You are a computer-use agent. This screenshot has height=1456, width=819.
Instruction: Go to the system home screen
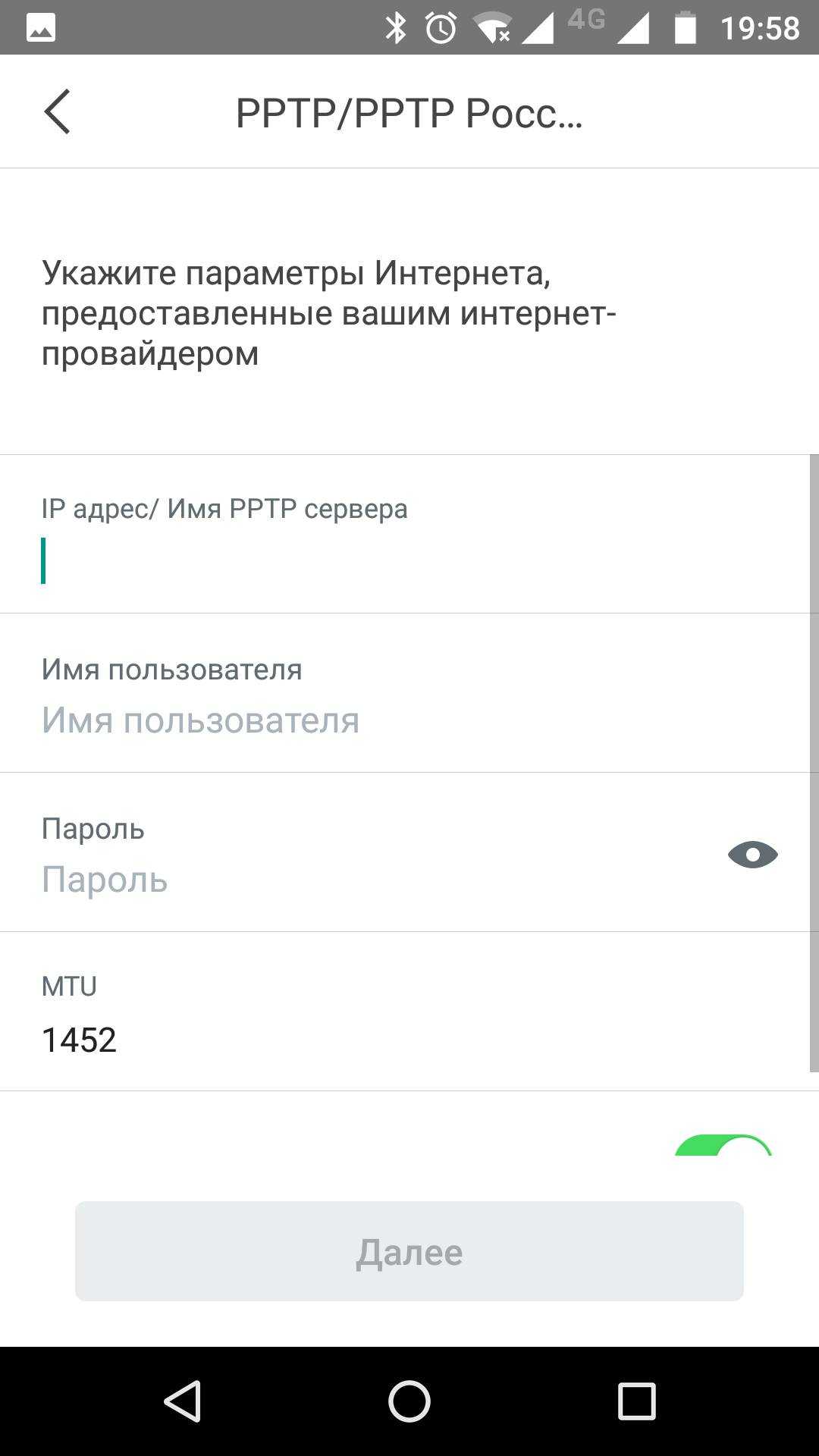point(409,1401)
